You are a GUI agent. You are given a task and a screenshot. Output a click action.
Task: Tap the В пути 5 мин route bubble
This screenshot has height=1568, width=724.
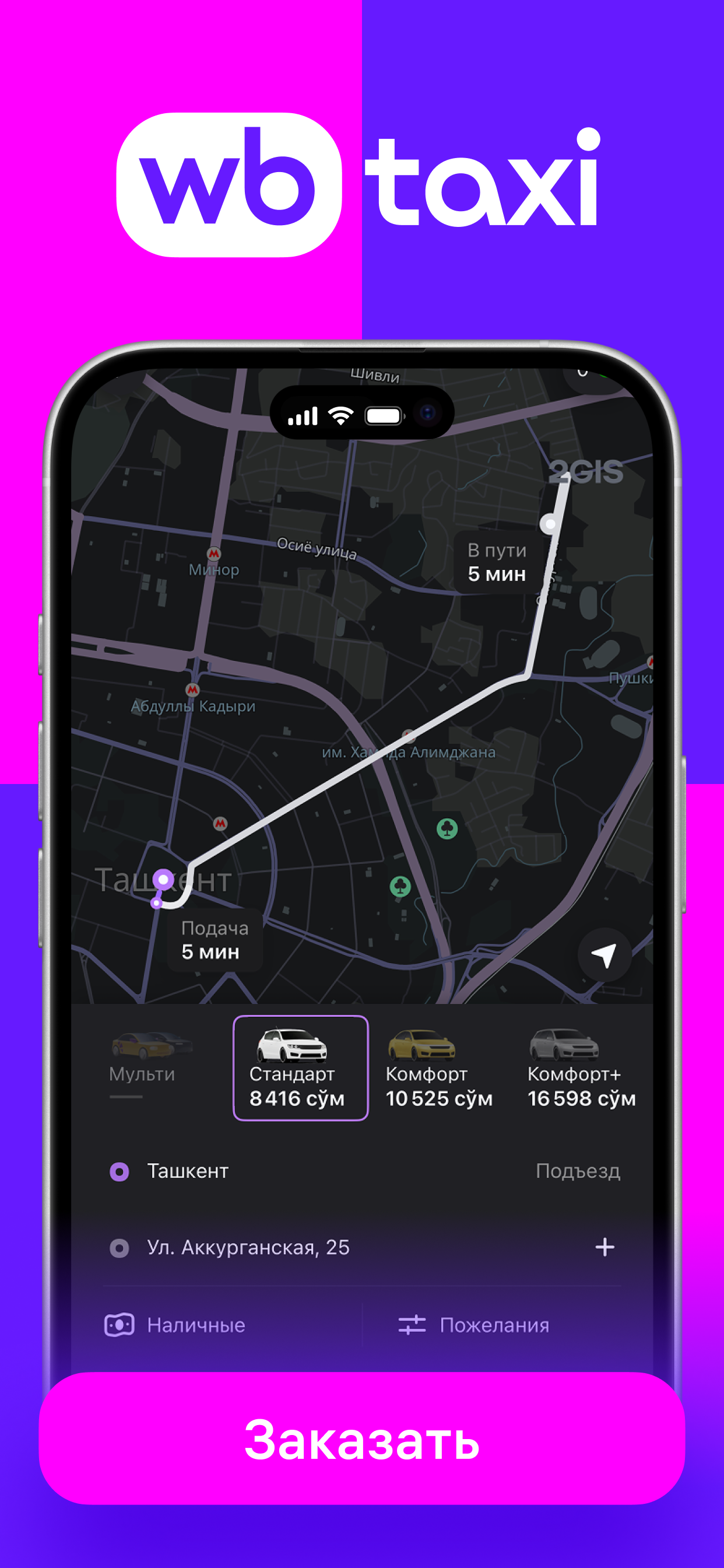click(x=498, y=562)
